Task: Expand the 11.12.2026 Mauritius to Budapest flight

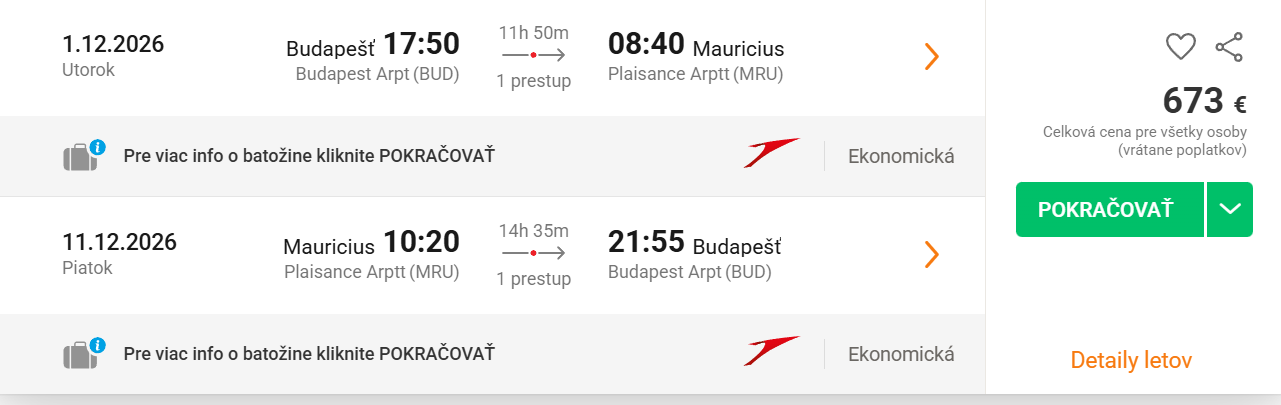Action: (931, 255)
